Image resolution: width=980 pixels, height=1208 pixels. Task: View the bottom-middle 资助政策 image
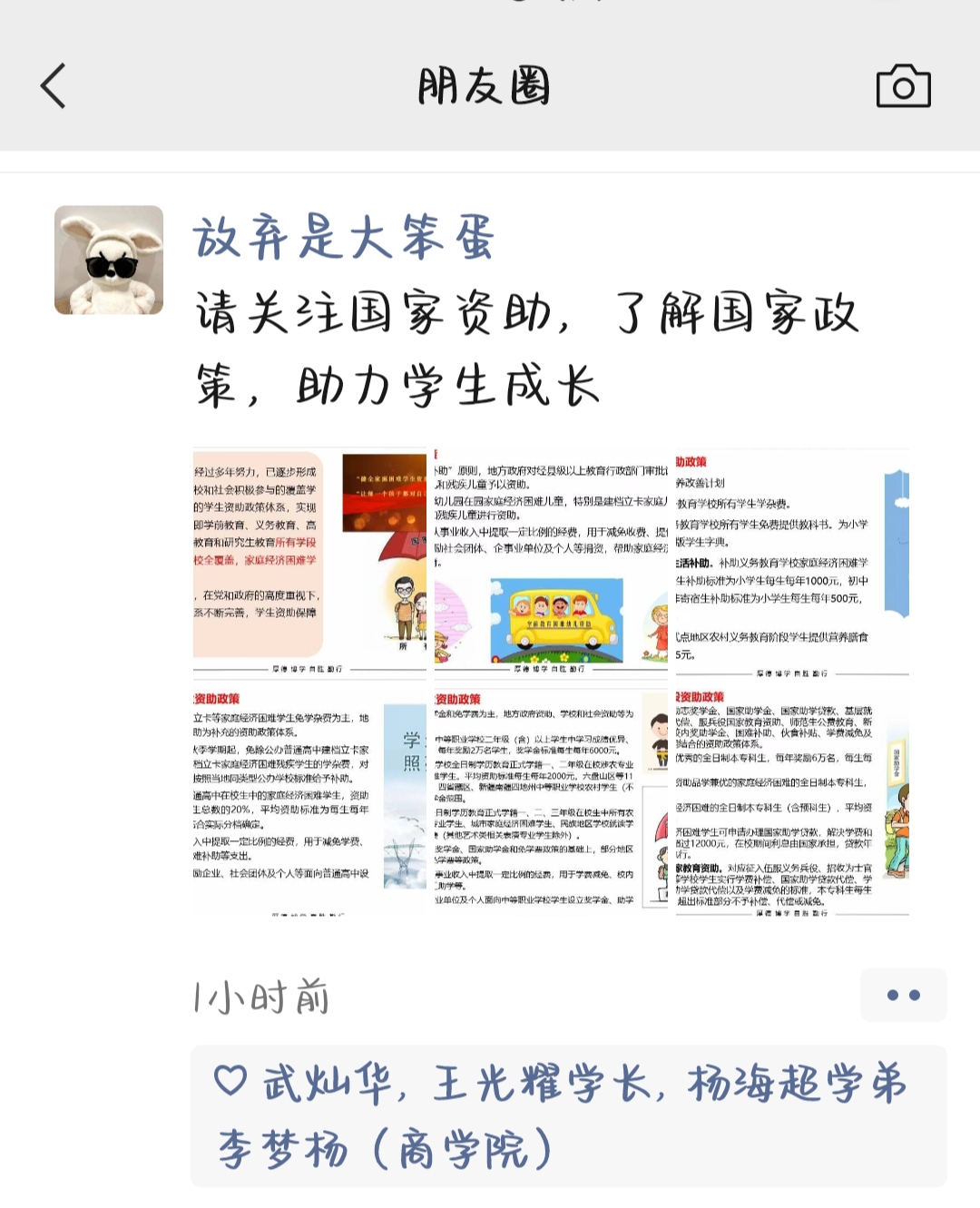coord(551,802)
